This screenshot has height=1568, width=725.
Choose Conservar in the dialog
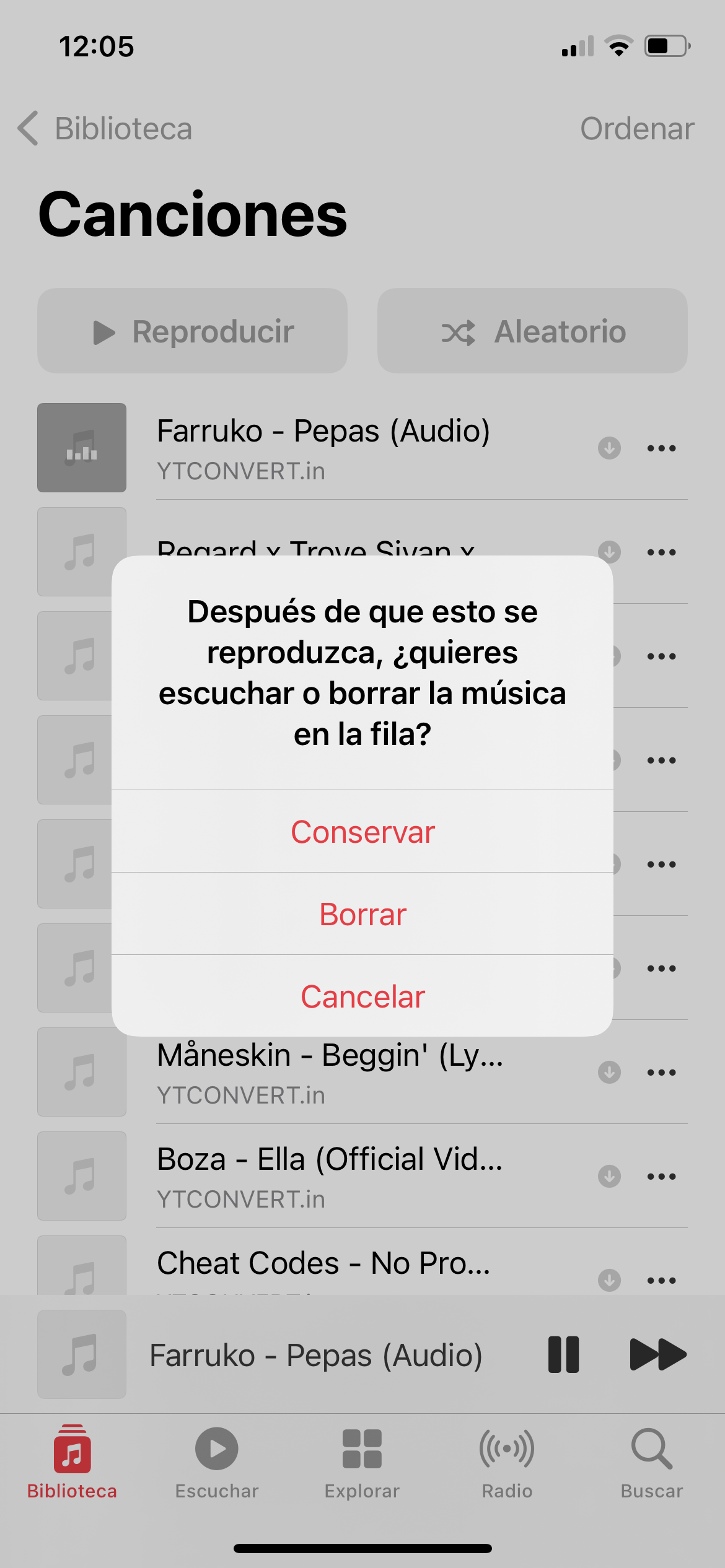click(362, 832)
